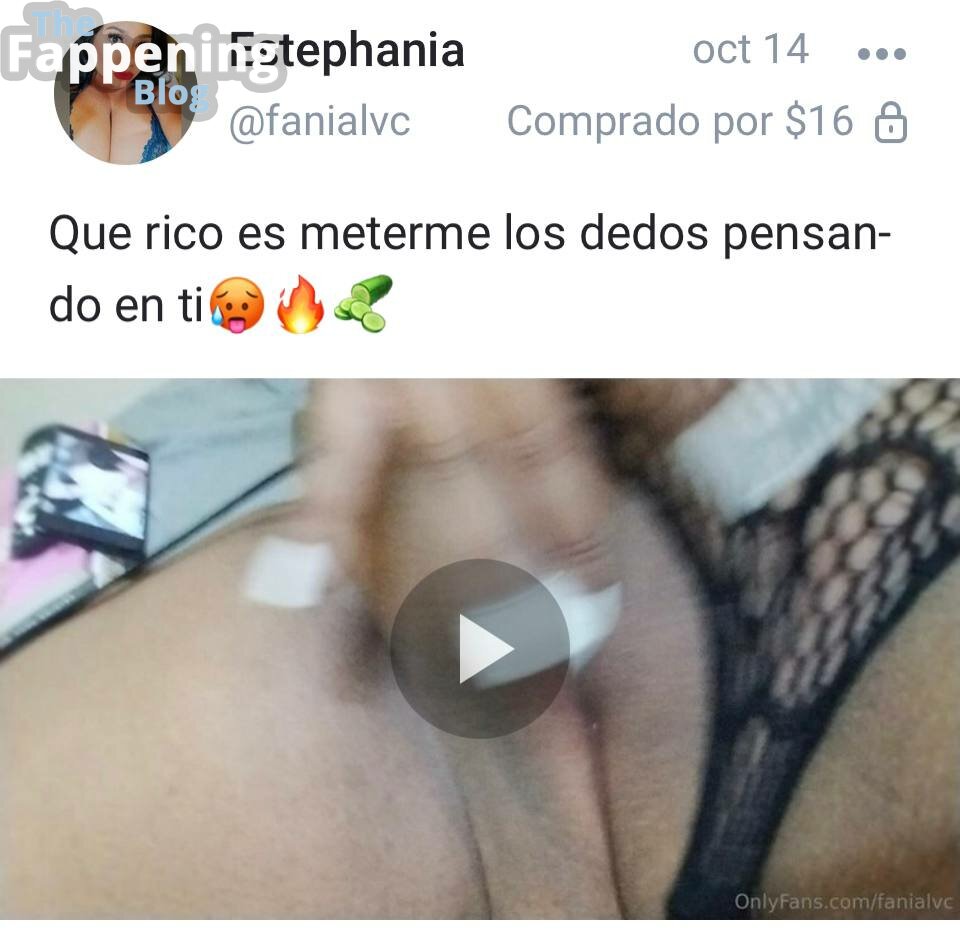Viewport: 960px width, 931px height.
Task: Play the video in the post
Action: tap(480, 648)
